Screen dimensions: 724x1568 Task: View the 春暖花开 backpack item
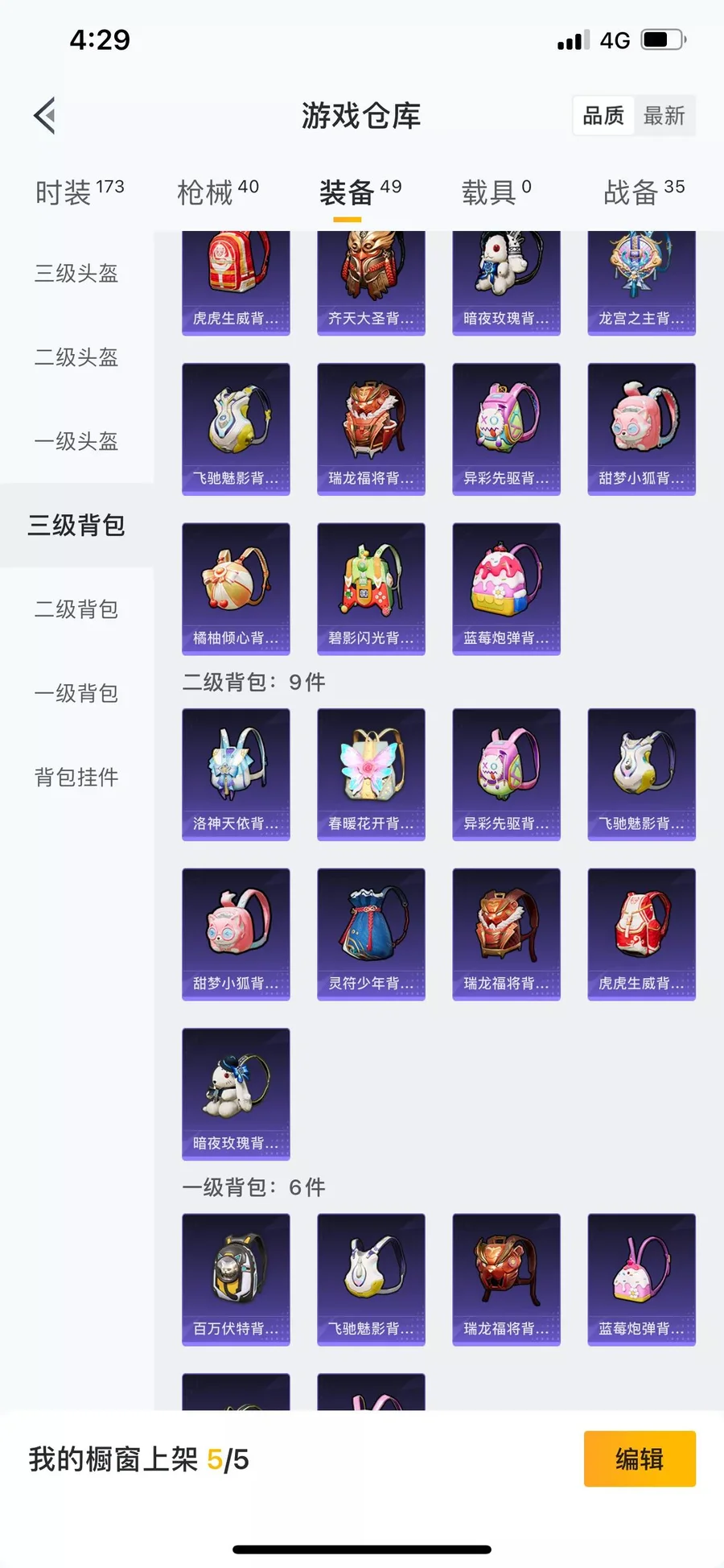point(371,774)
